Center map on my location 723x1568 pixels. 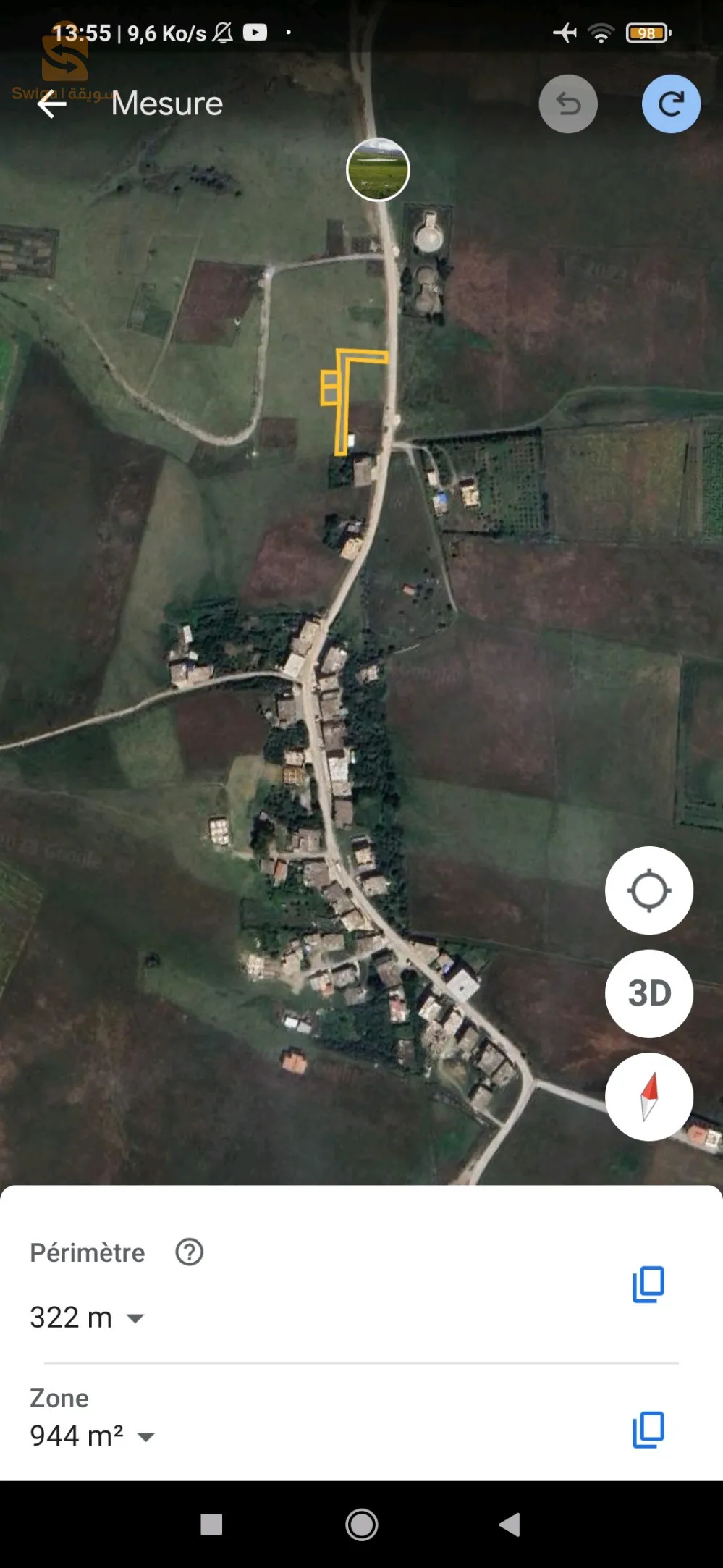tap(649, 890)
